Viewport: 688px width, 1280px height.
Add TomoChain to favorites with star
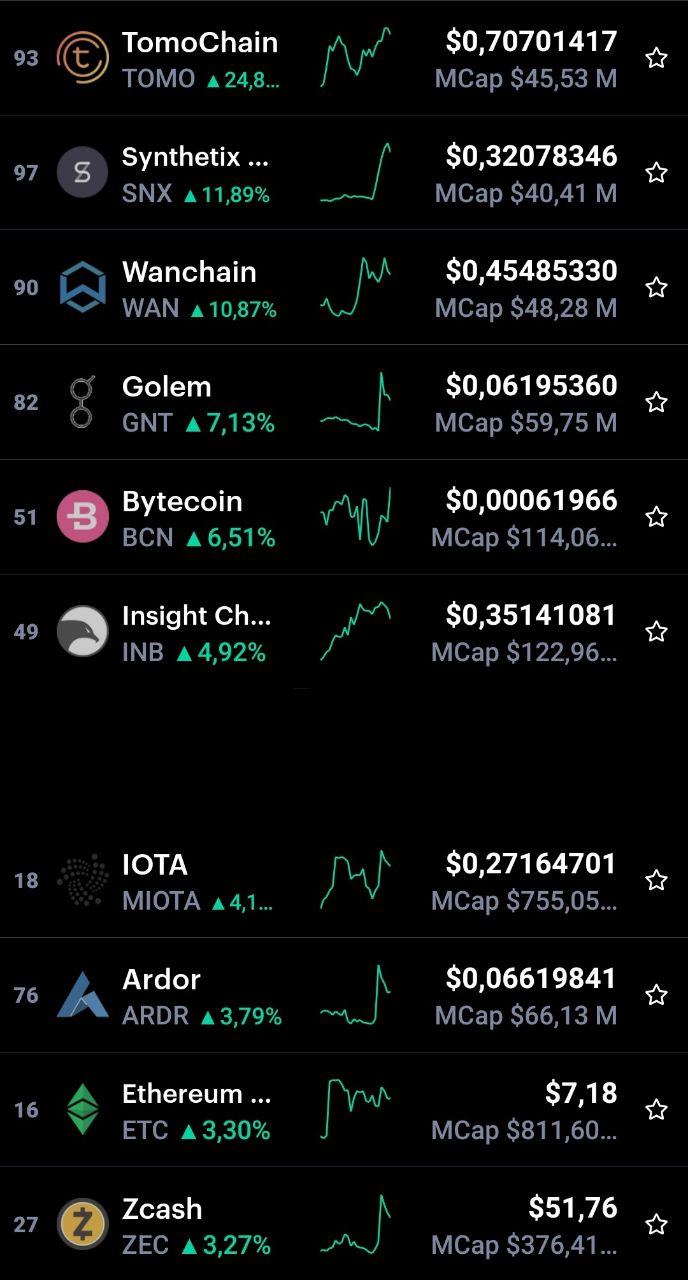click(656, 58)
